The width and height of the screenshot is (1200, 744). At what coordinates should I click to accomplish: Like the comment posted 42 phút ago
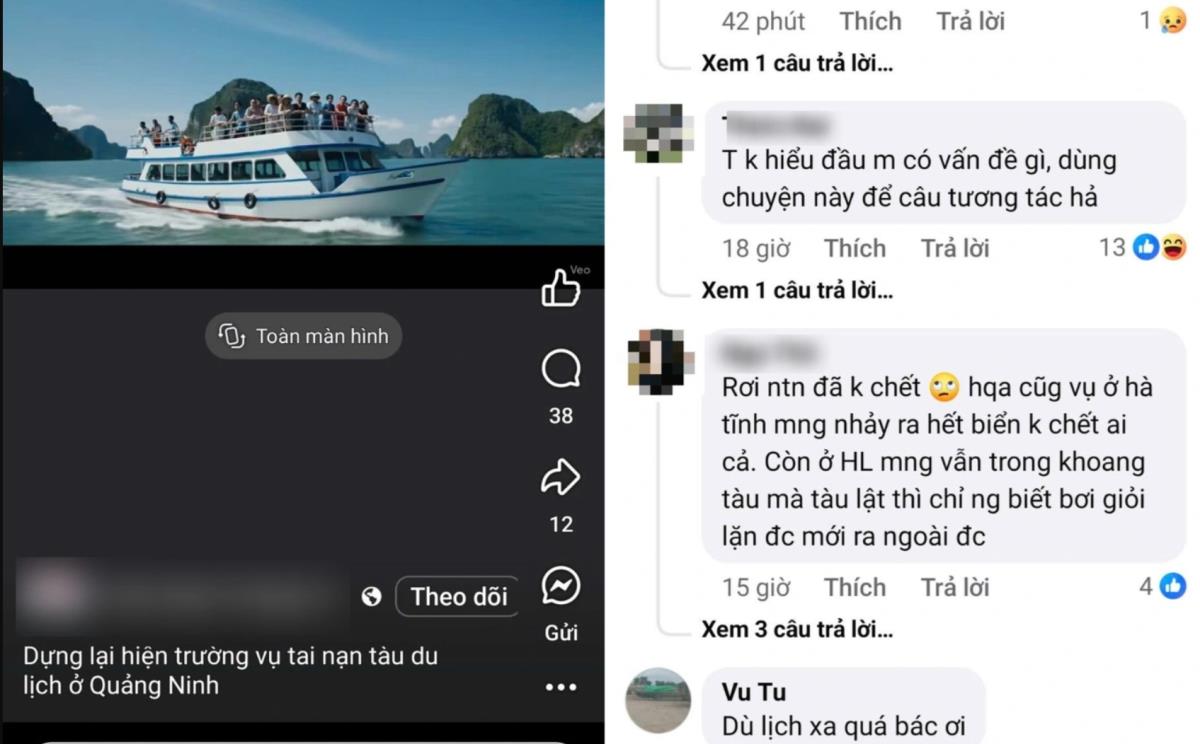[x=870, y=21]
